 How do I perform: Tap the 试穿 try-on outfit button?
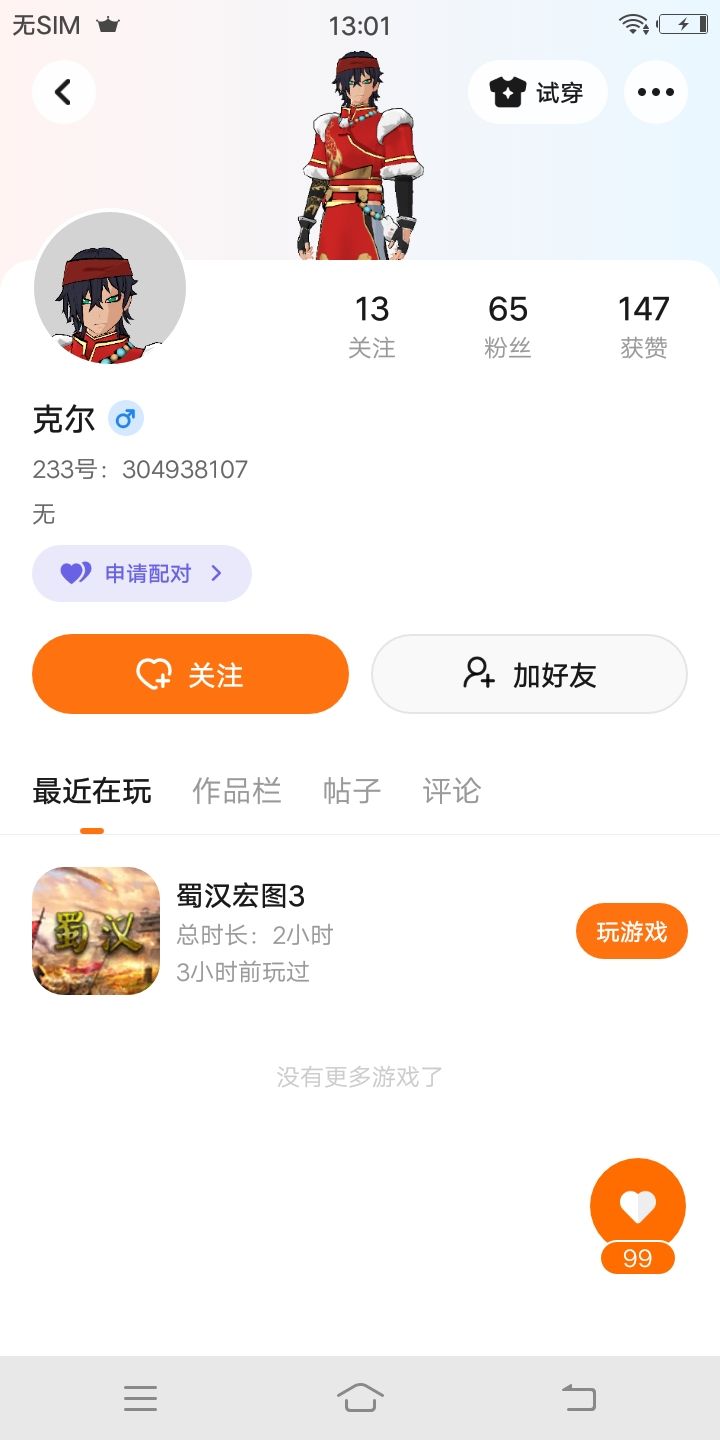pyautogui.click(x=537, y=92)
